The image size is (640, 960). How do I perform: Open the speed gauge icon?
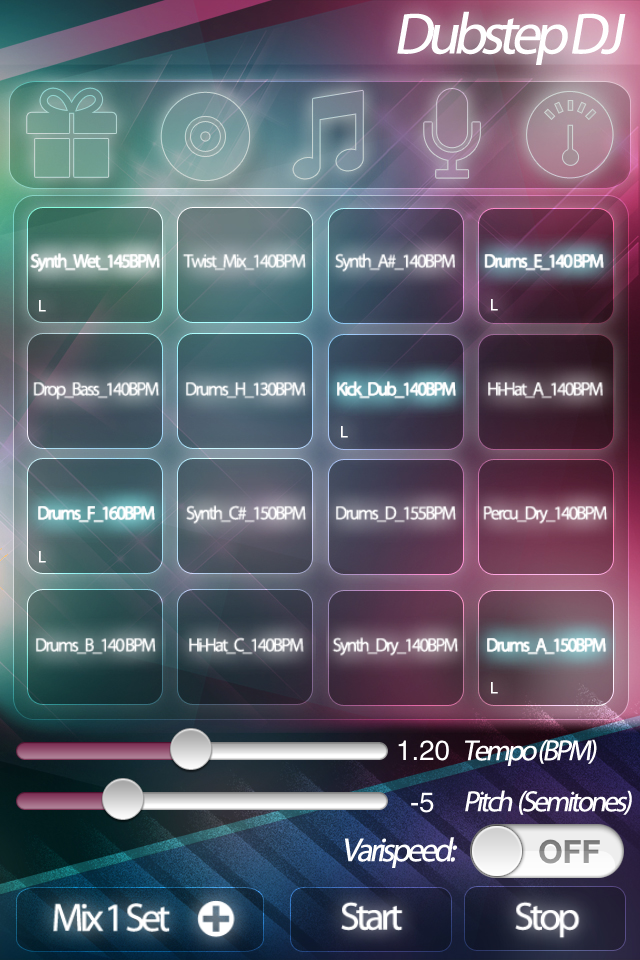point(569,134)
